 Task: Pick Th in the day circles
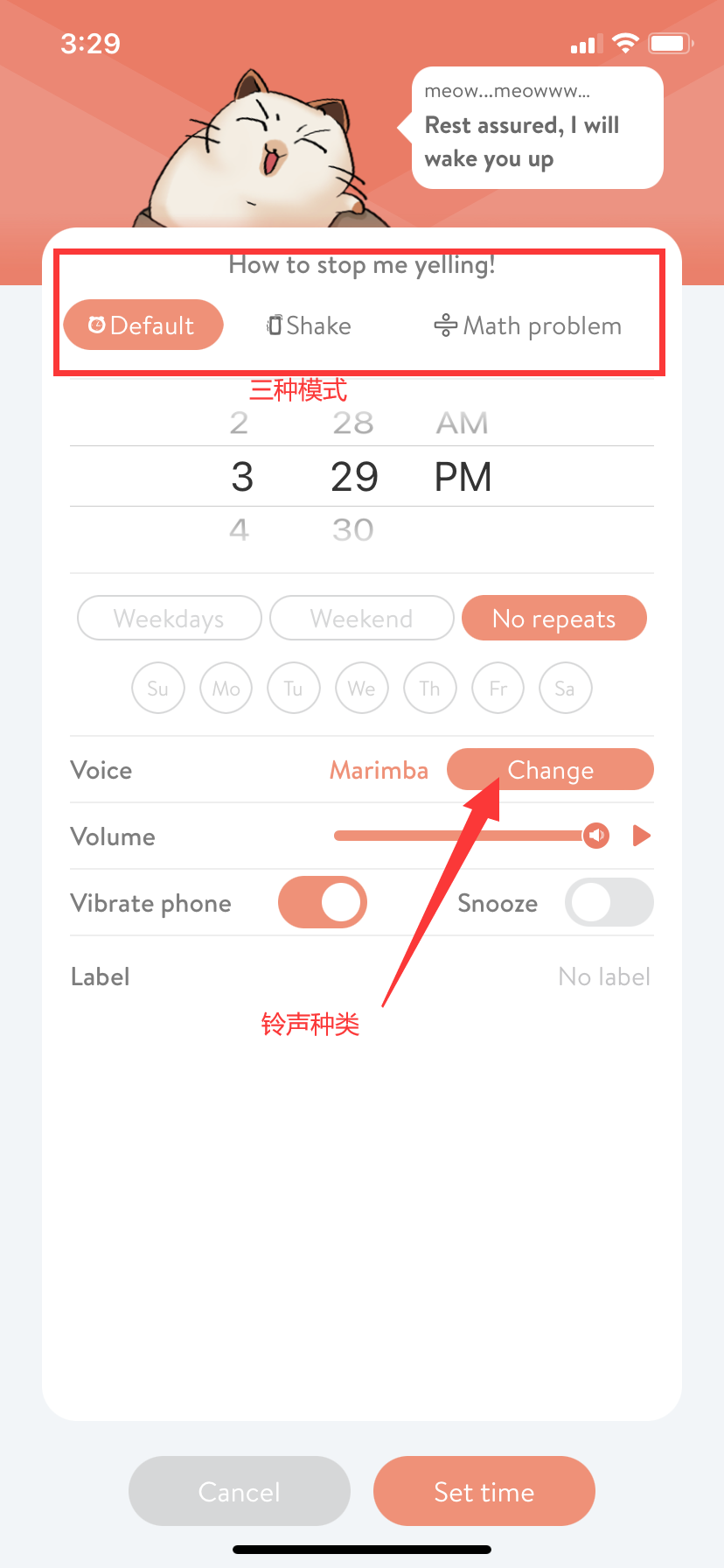(429, 689)
